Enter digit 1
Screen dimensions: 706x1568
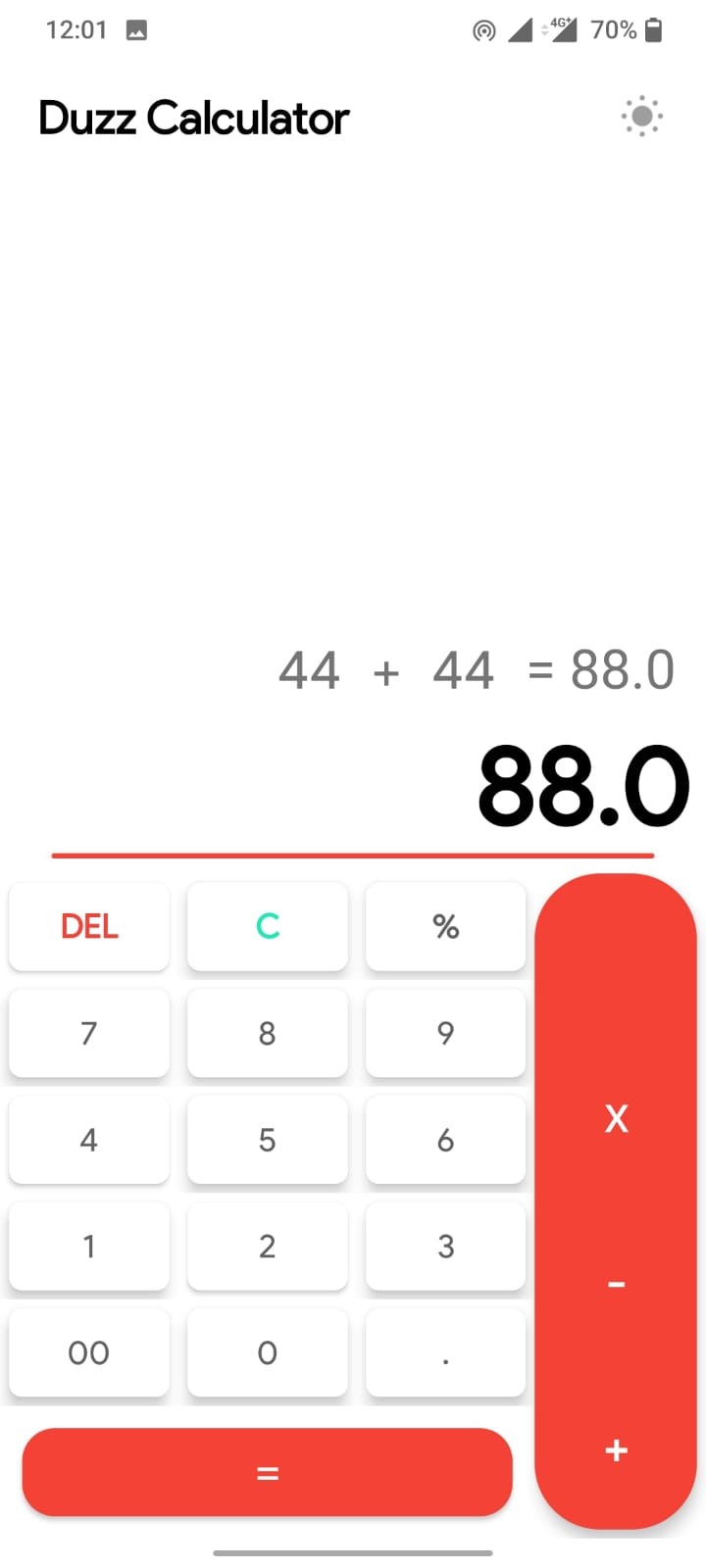89,1247
